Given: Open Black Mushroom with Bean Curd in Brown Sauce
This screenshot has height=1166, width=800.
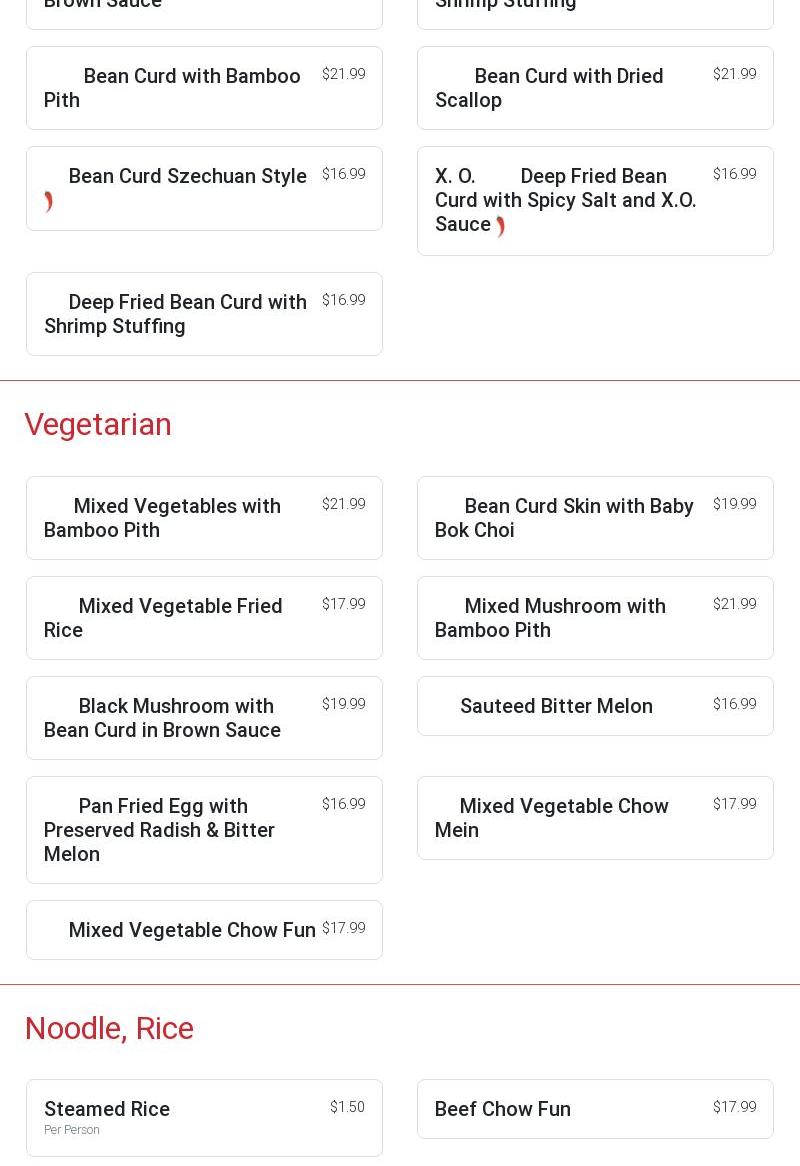Looking at the screenshot, I should pos(204,718).
